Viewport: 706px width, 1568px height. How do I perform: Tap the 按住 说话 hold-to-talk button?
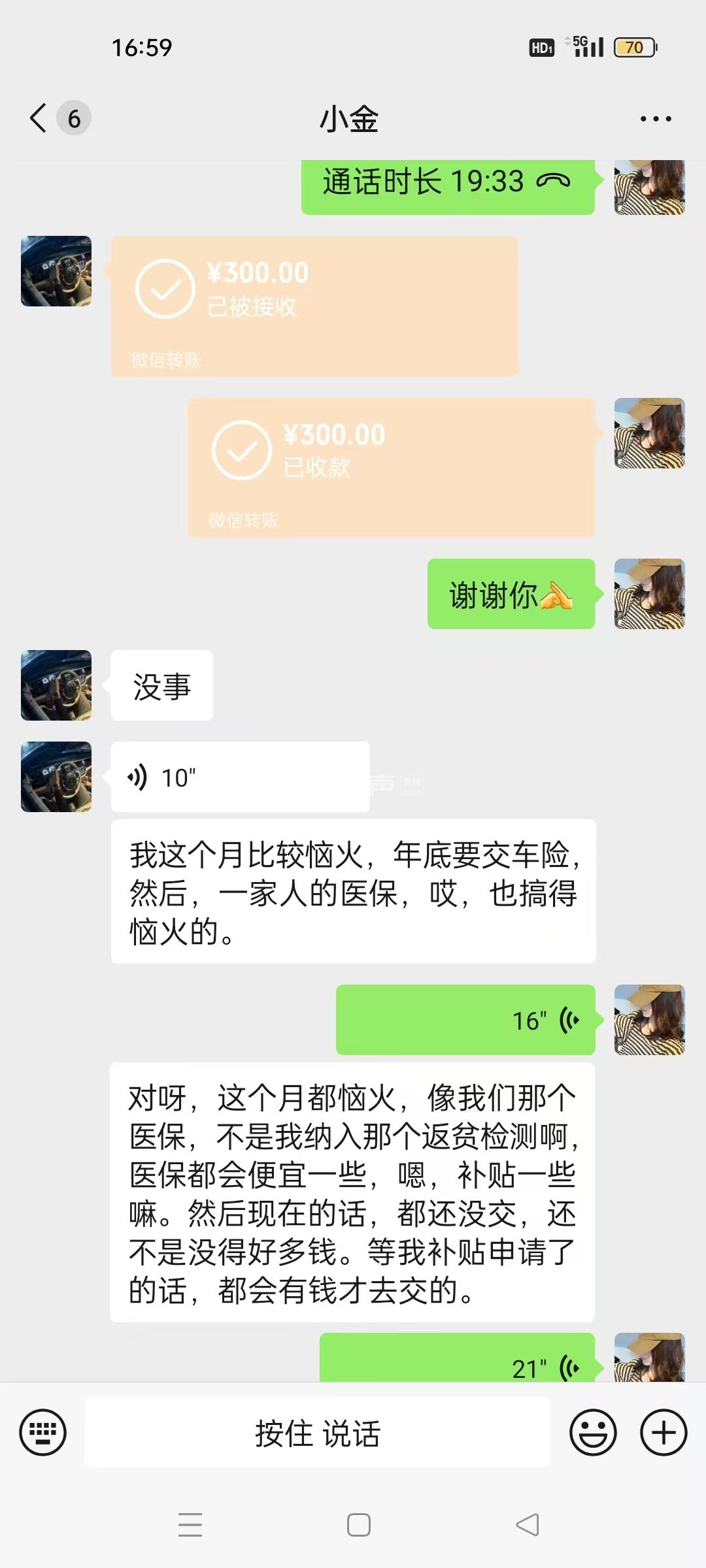point(318,1433)
